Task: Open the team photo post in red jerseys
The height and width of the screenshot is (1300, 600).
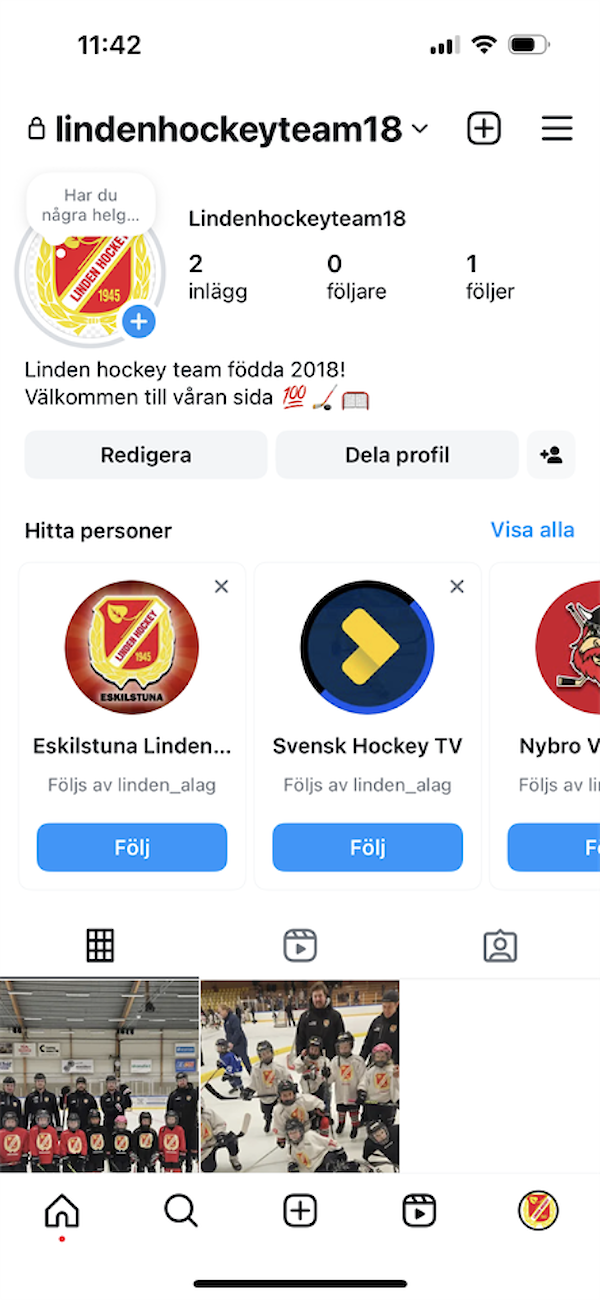Action: pyautogui.click(x=99, y=1076)
